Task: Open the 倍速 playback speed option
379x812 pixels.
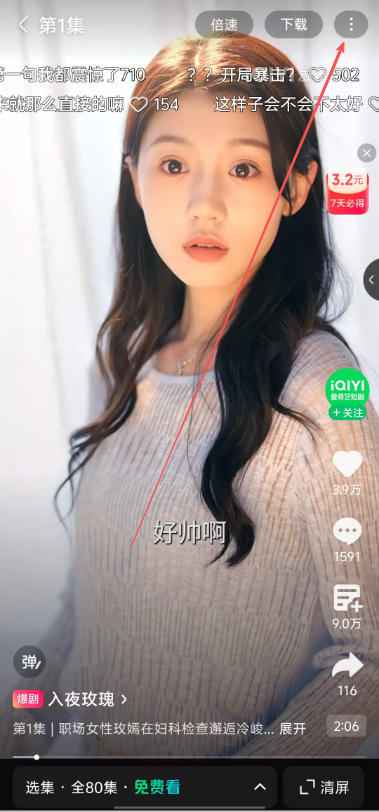Action: tap(224, 24)
